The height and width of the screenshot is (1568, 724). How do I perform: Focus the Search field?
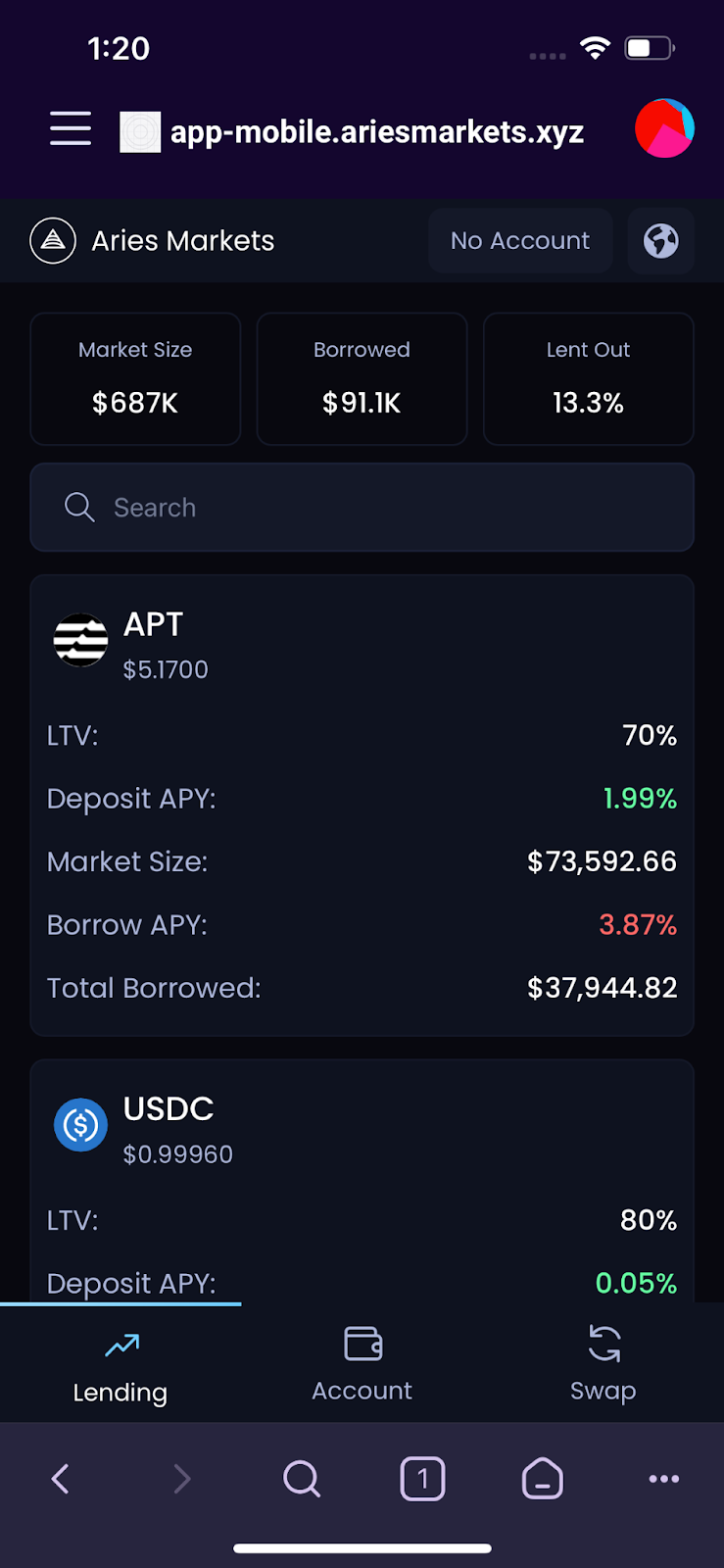coord(362,508)
